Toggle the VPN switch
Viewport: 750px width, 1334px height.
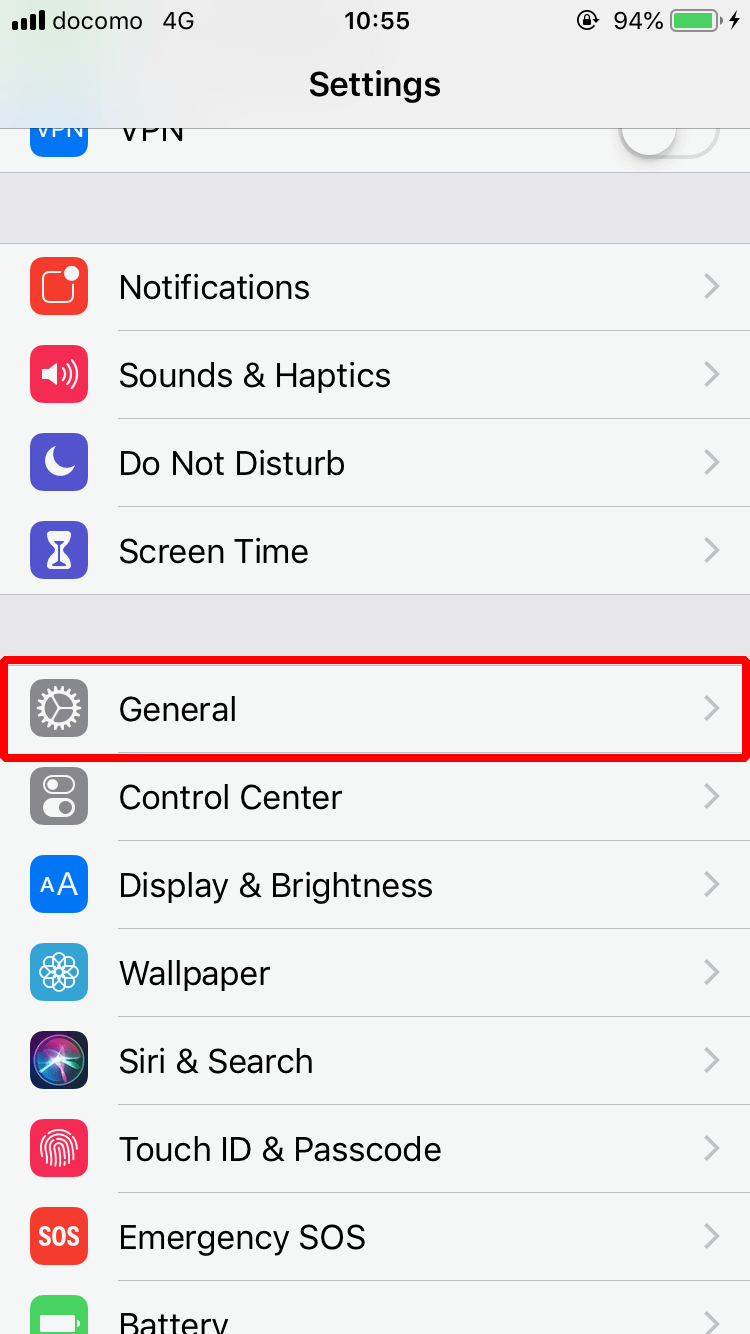tap(669, 138)
